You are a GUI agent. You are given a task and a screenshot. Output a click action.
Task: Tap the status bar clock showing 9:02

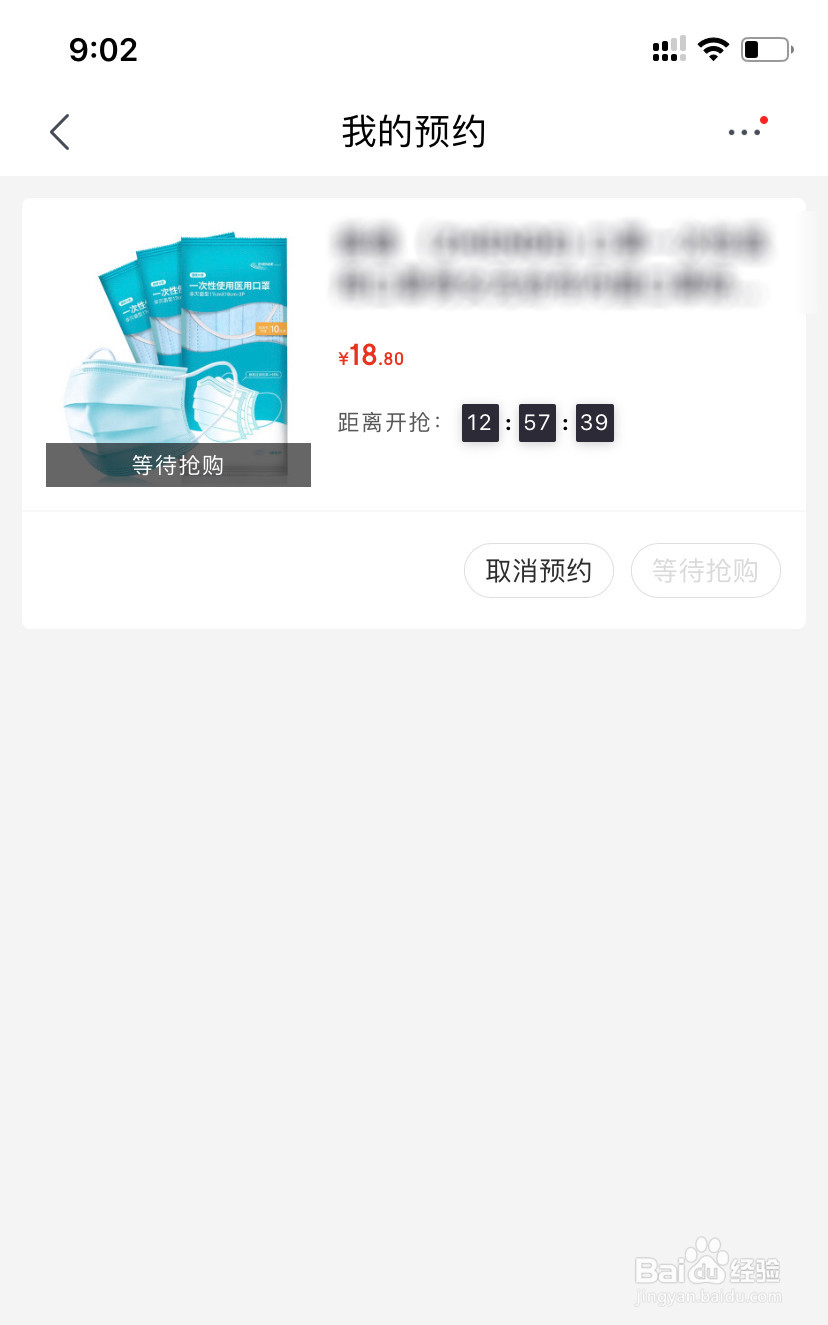104,49
